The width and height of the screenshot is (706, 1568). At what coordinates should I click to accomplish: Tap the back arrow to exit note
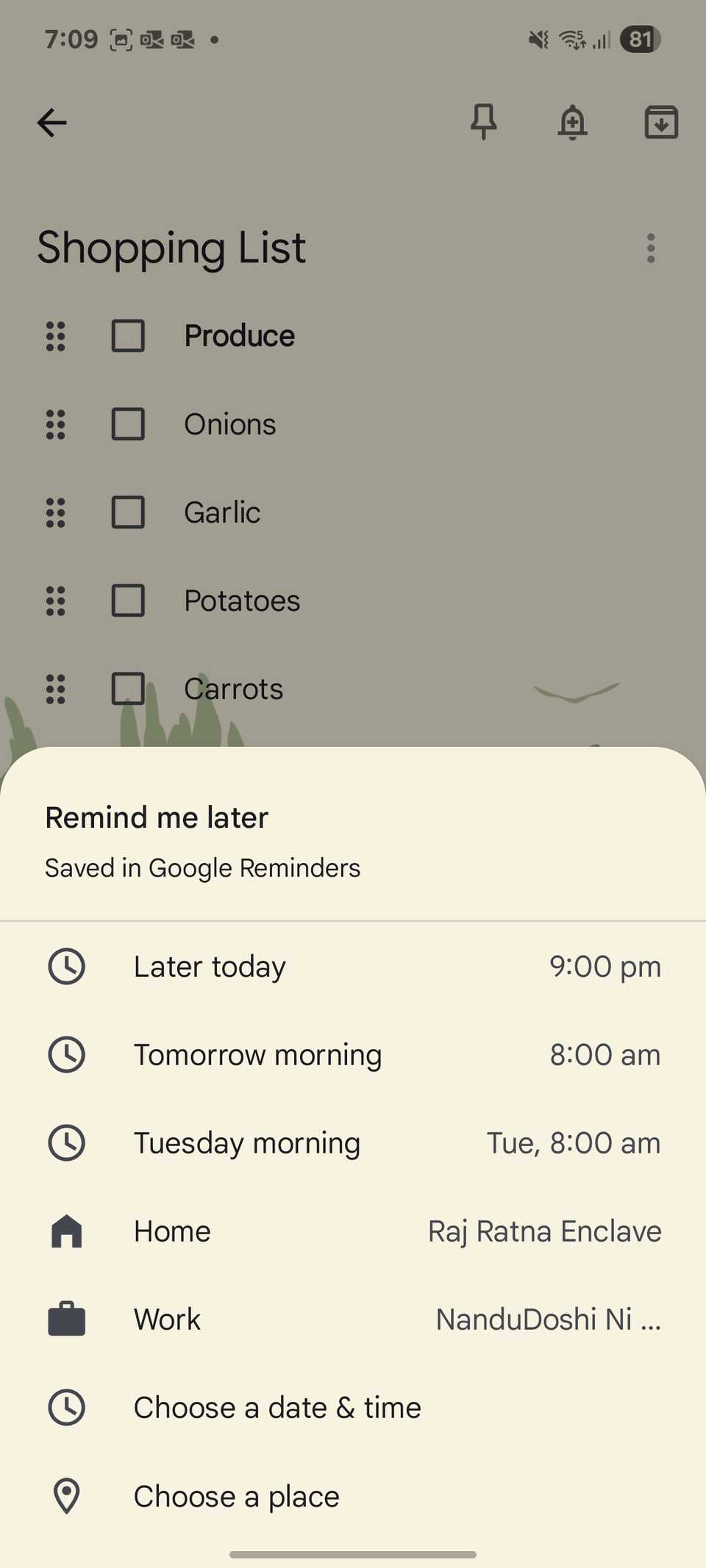tap(52, 123)
